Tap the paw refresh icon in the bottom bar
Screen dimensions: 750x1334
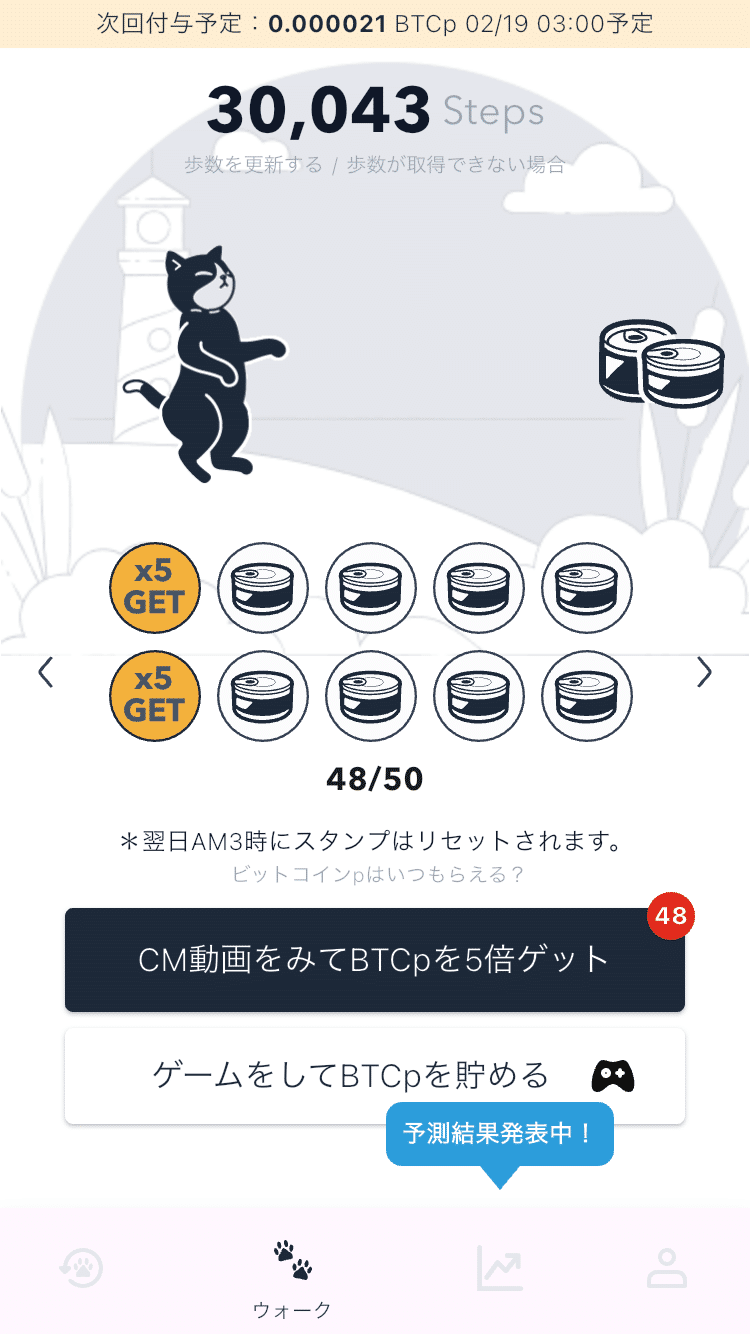point(82,1265)
